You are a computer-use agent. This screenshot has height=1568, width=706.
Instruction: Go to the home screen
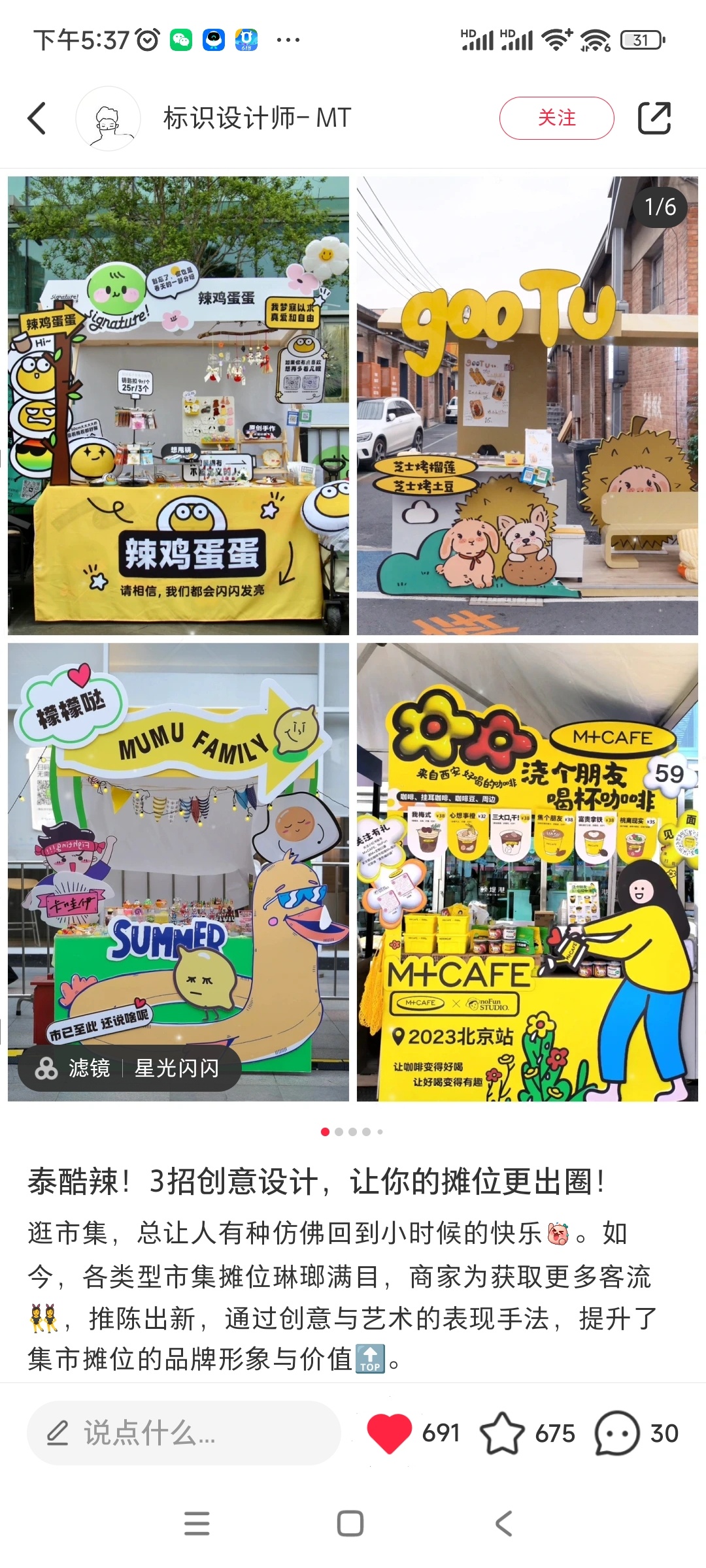click(x=350, y=1524)
